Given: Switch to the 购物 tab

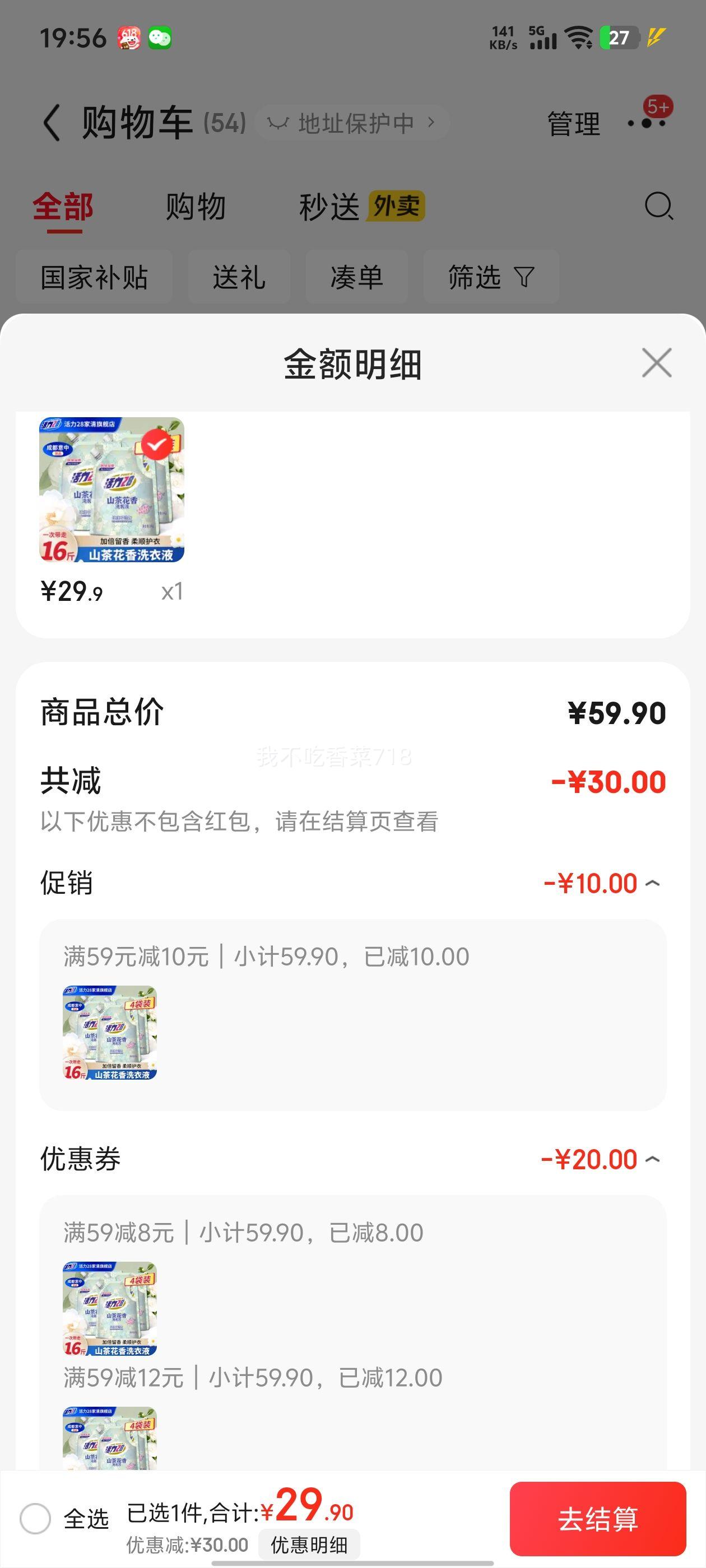Looking at the screenshot, I should pyautogui.click(x=196, y=207).
